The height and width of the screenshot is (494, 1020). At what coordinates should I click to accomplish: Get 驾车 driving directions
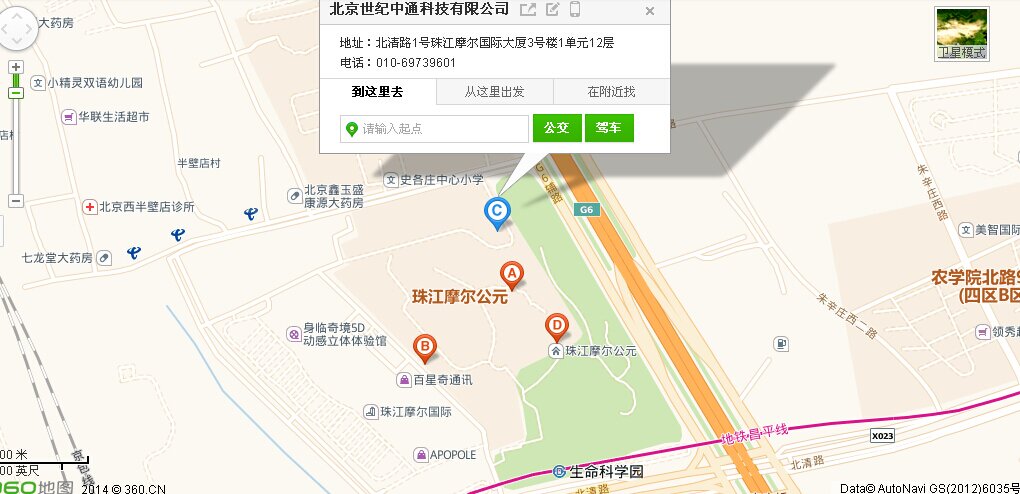tap(609, 128)
